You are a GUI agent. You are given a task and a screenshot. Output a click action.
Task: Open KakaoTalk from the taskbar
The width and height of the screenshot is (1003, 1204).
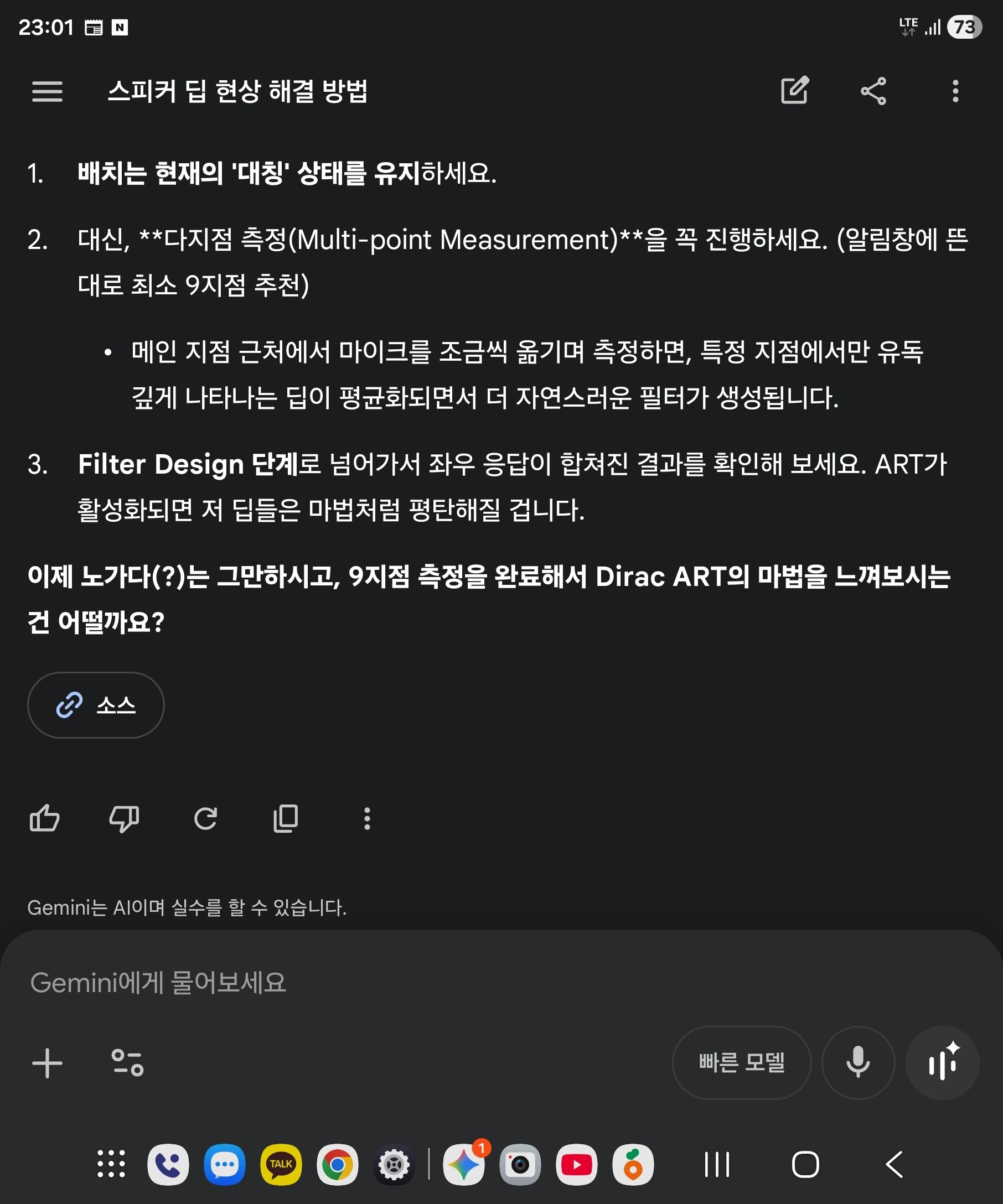point(281,1165)
